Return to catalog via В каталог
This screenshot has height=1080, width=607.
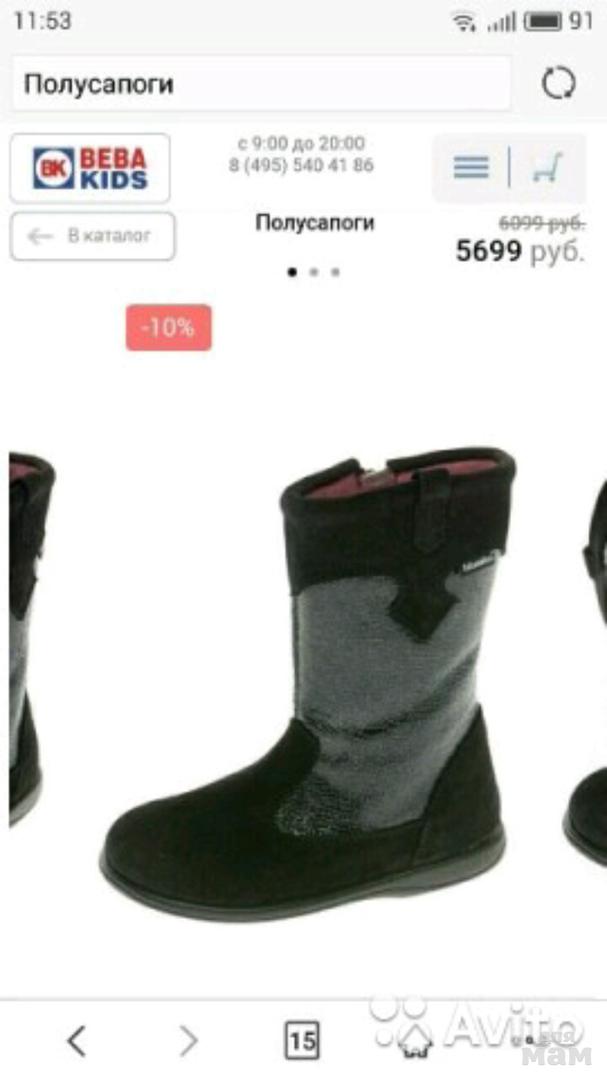tap(92, 236)
